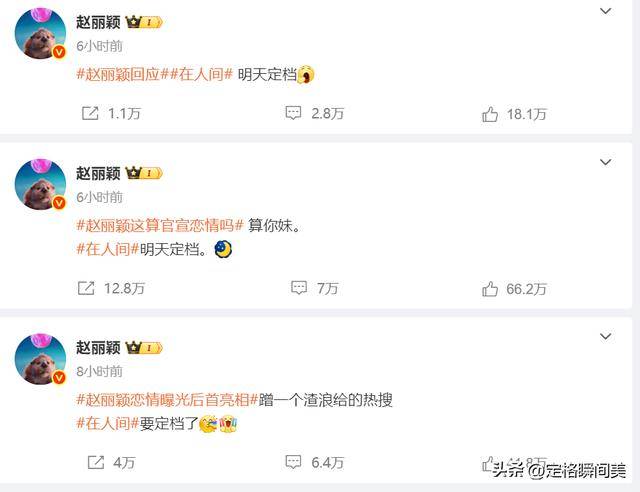Open the 赵丽颖 name on the 算你妹 post
640x492 pixels.
98,172
